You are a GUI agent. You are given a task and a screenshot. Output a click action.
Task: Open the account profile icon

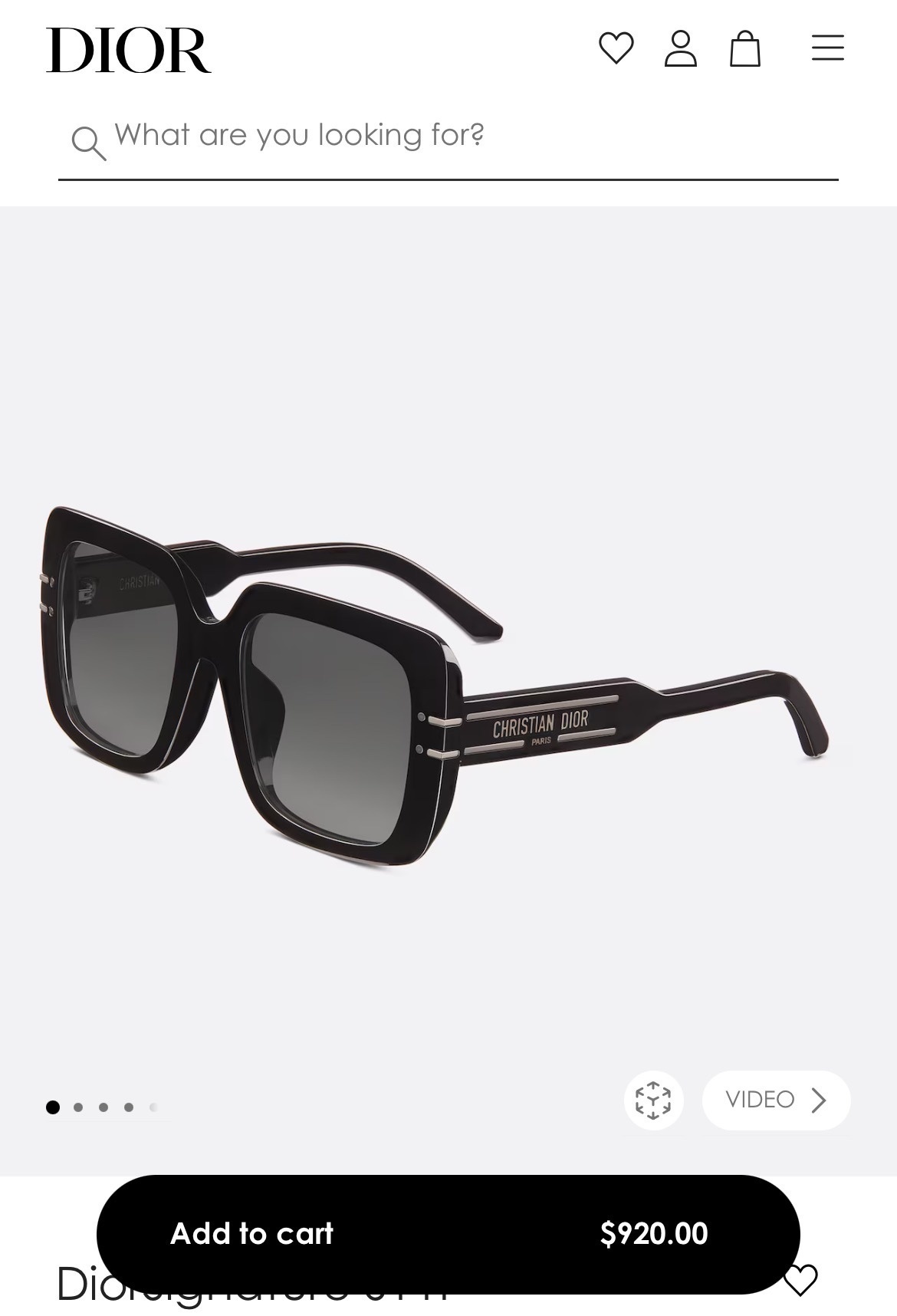[x=680, y=48]
